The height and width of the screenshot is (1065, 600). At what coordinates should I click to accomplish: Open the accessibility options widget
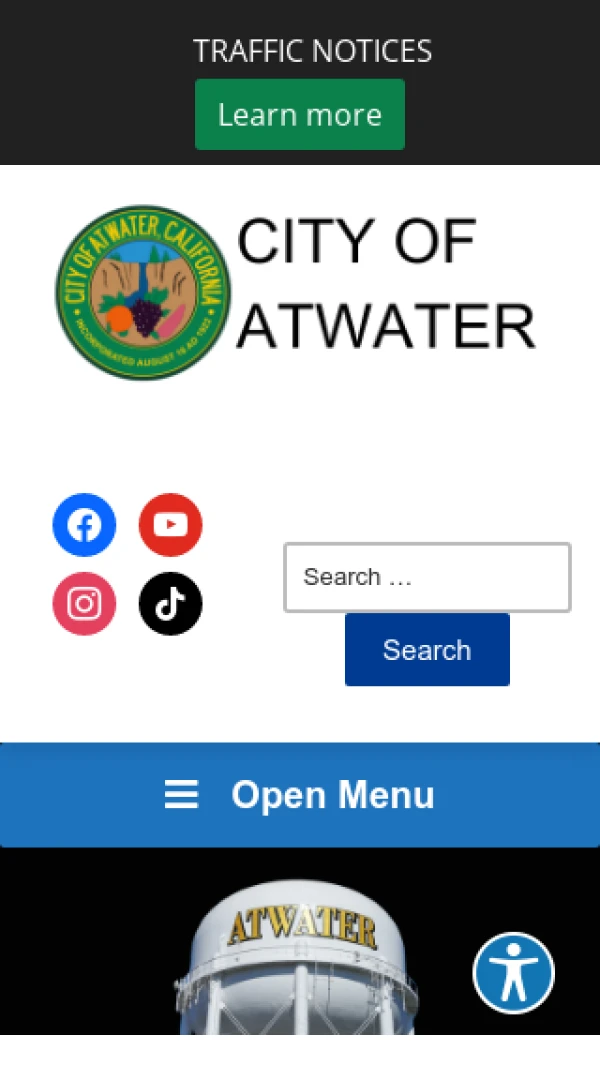513,973
